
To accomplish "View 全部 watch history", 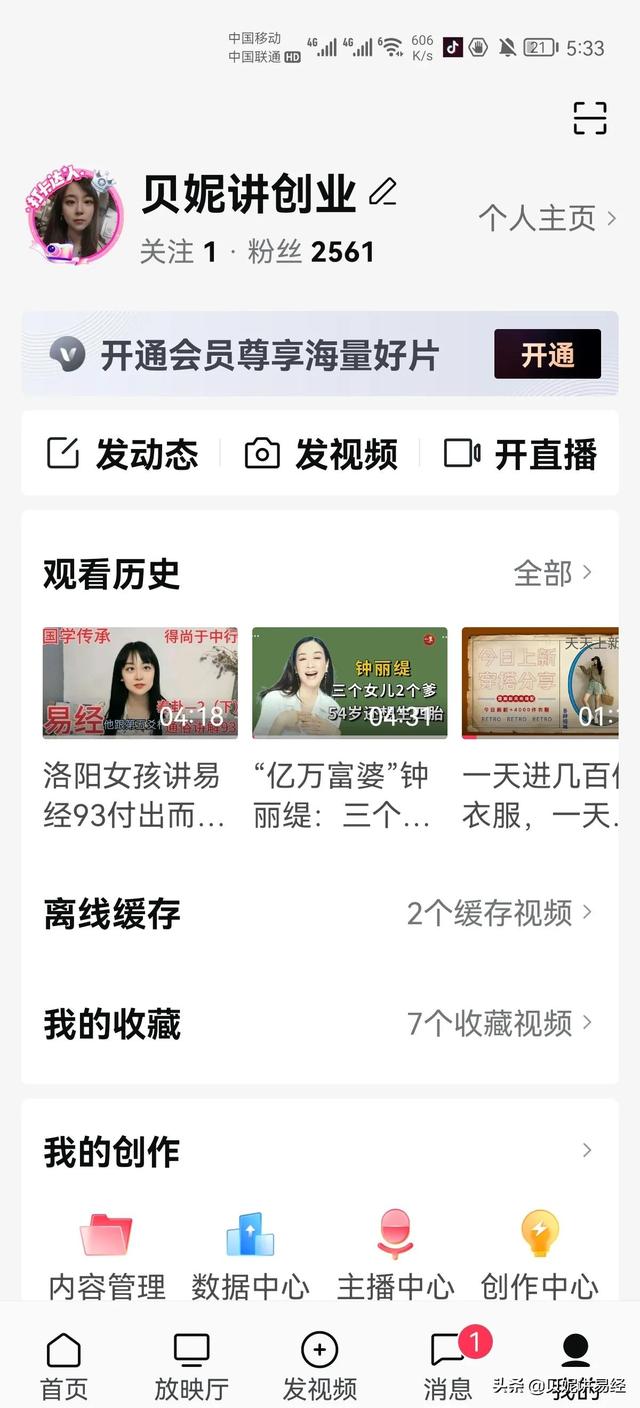I will (553, 573).
